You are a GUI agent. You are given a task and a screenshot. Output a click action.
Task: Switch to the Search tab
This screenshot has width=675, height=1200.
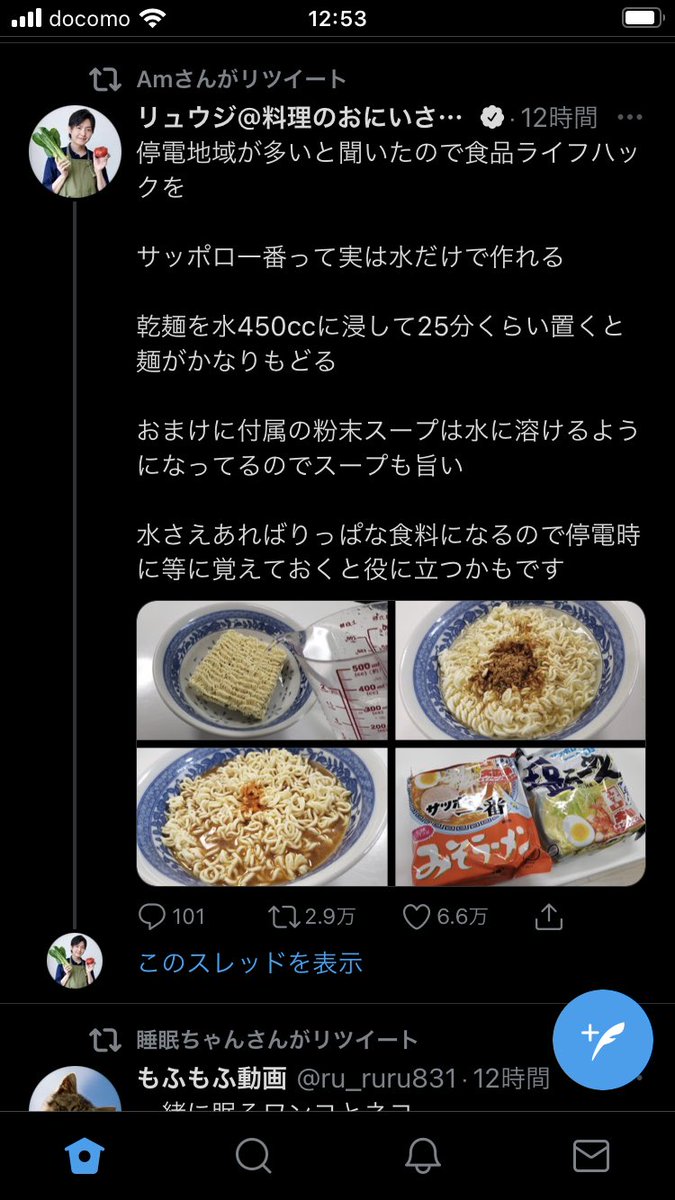coord(253,1157)
